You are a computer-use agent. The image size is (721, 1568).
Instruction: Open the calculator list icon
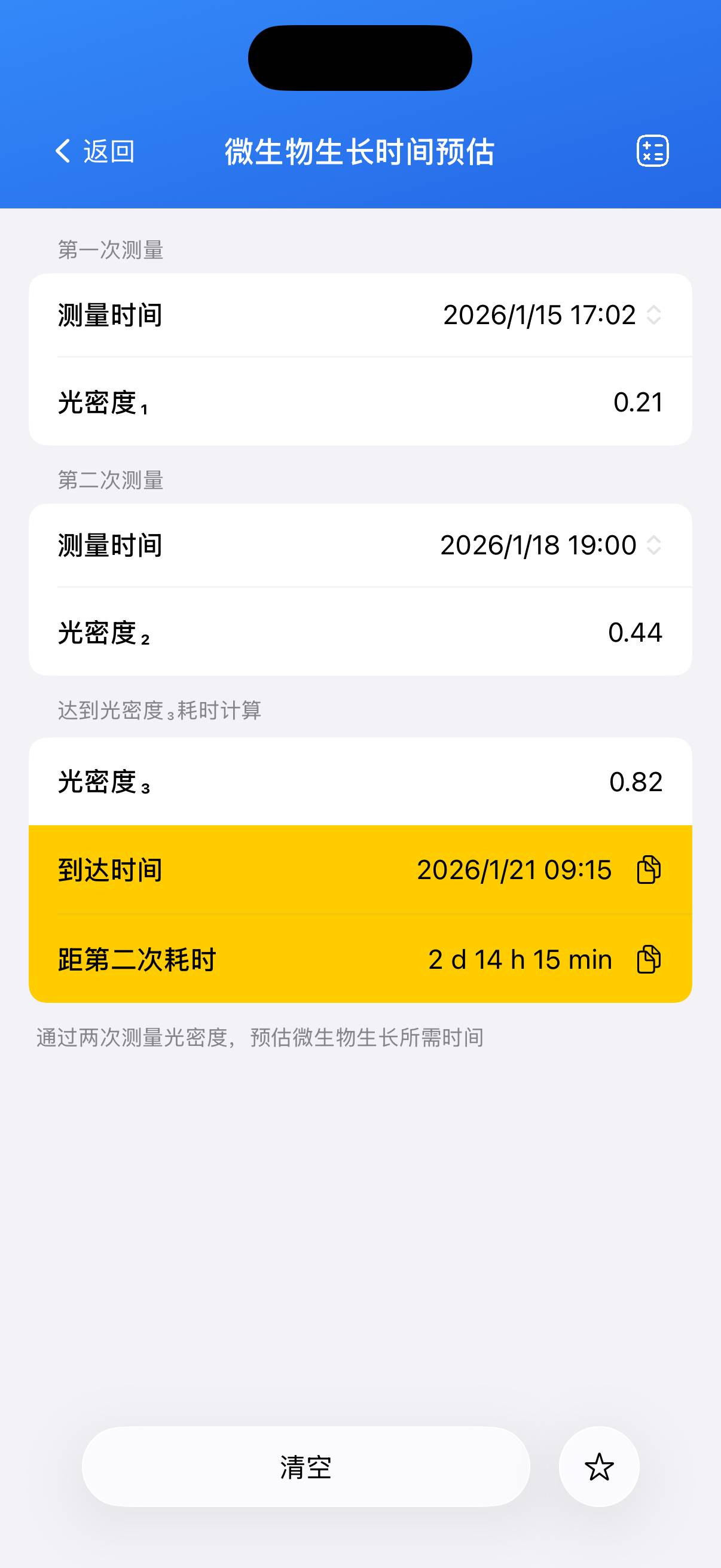coord(652,151)
